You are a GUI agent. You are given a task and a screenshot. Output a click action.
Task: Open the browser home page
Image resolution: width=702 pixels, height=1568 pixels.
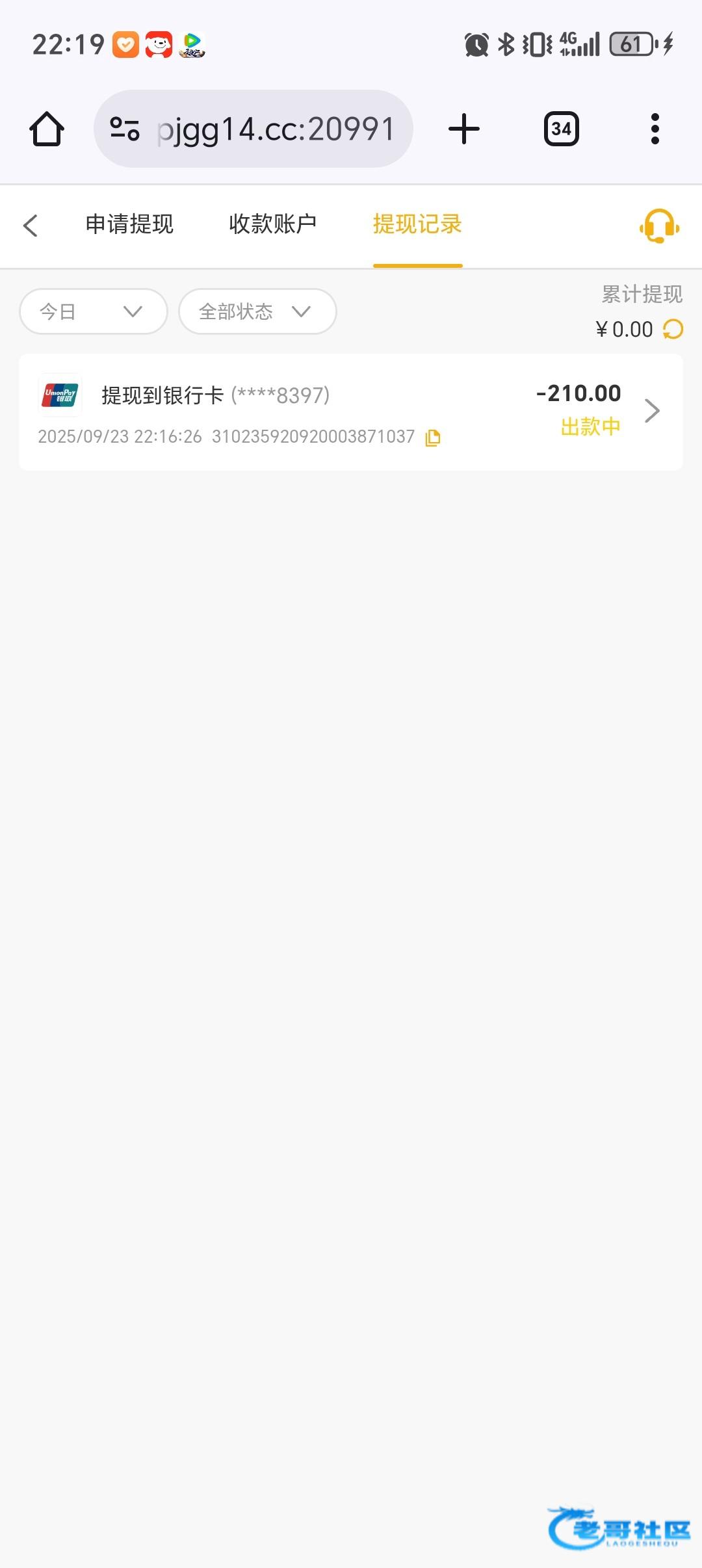(x=47, y=129)
